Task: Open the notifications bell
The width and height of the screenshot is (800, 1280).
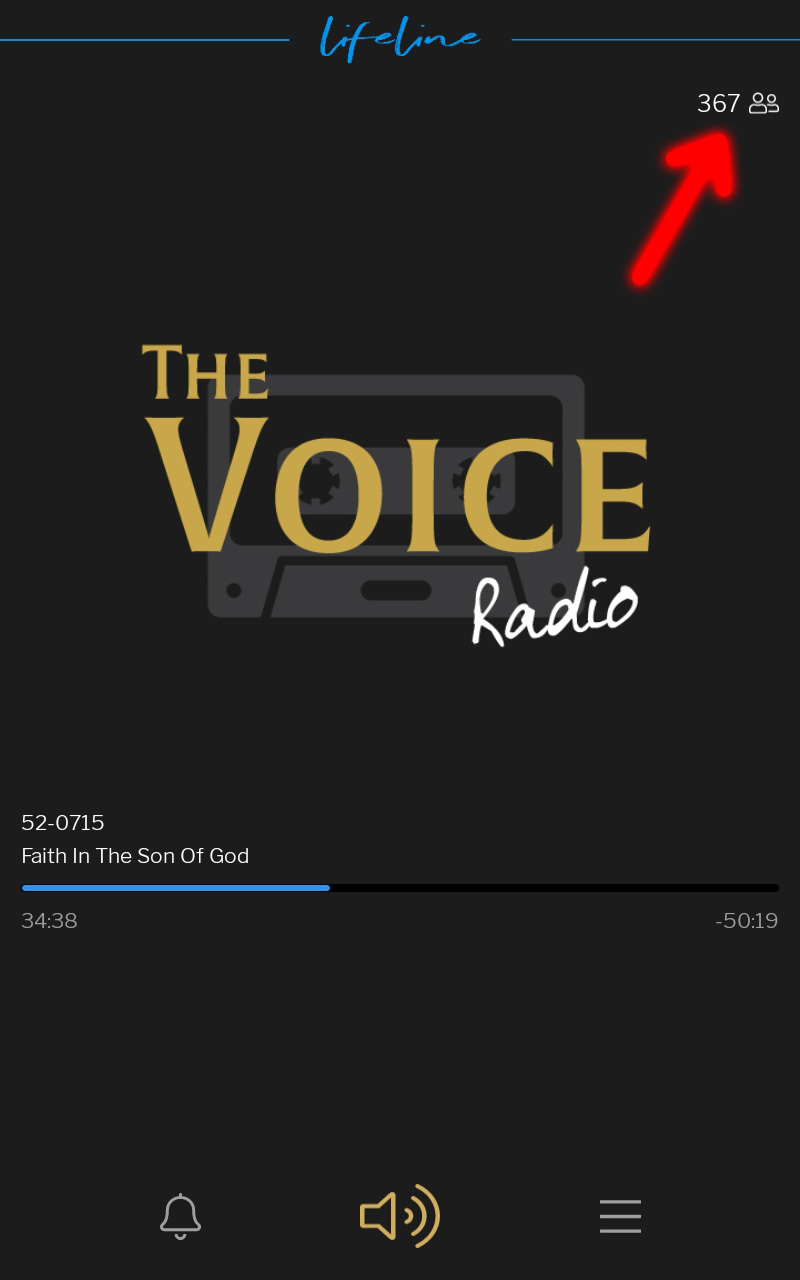Action: [x=180, y=1216]
